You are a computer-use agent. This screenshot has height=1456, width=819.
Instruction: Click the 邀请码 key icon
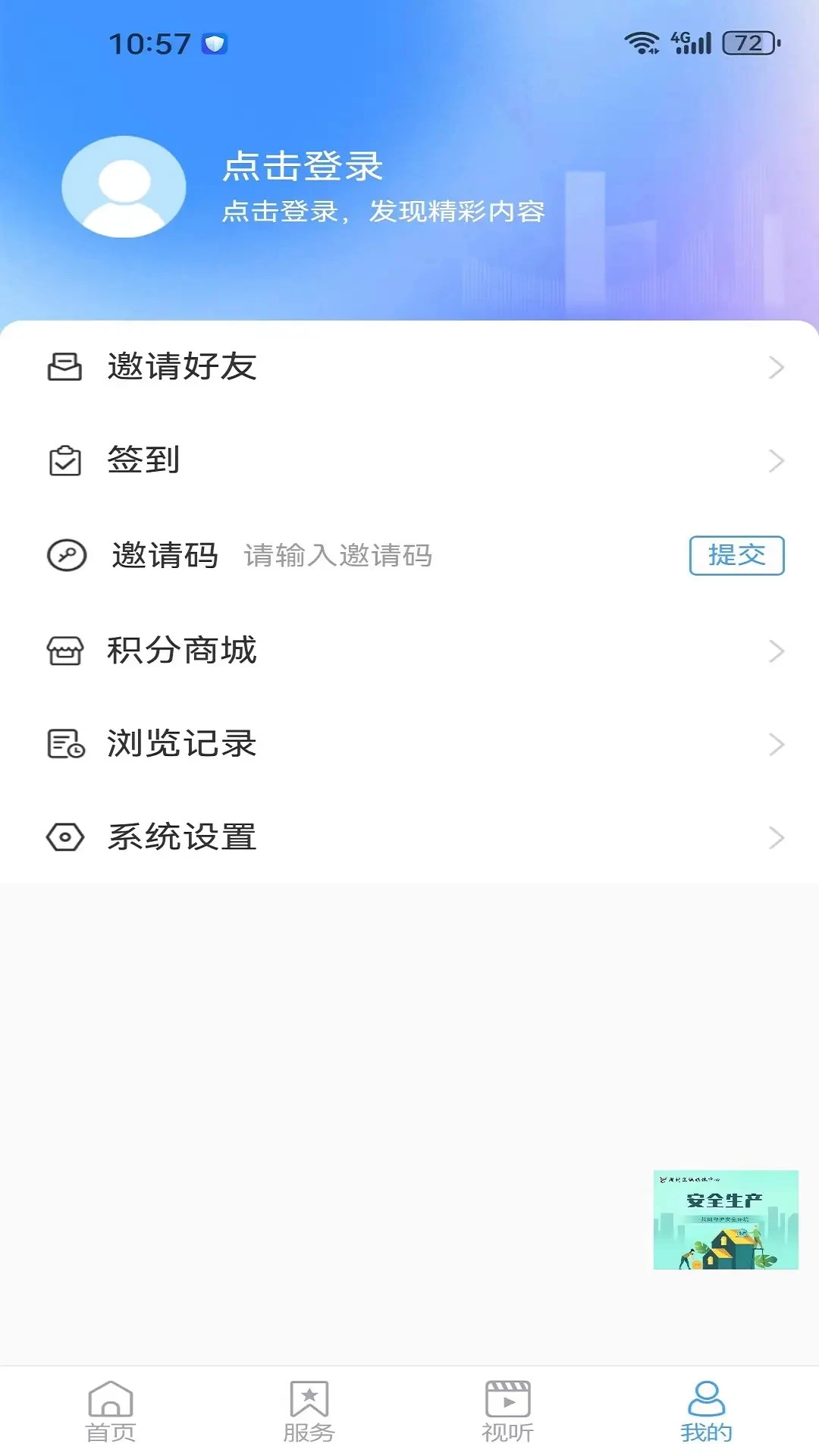pos(64,556)
